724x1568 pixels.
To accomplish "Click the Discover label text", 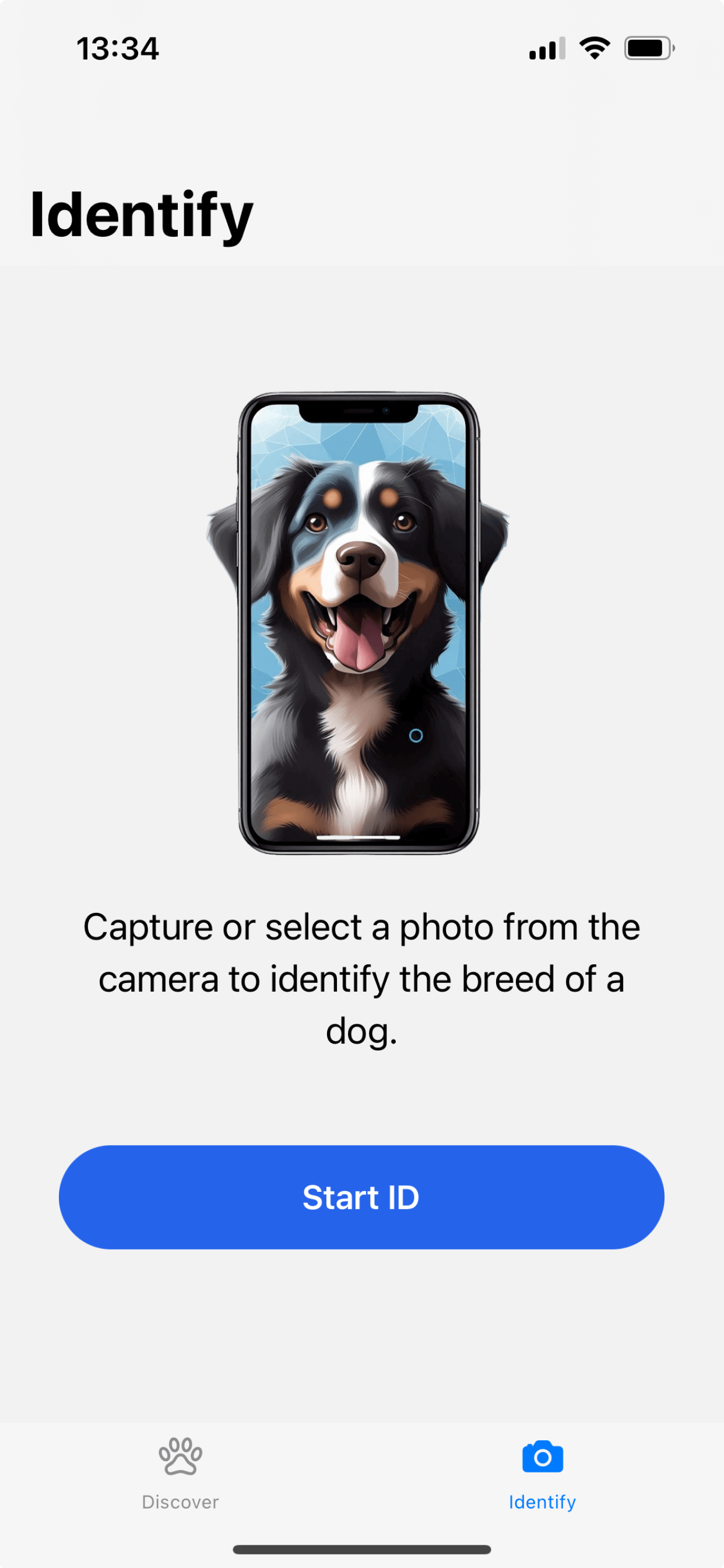I will click(x=180, y=1501).
